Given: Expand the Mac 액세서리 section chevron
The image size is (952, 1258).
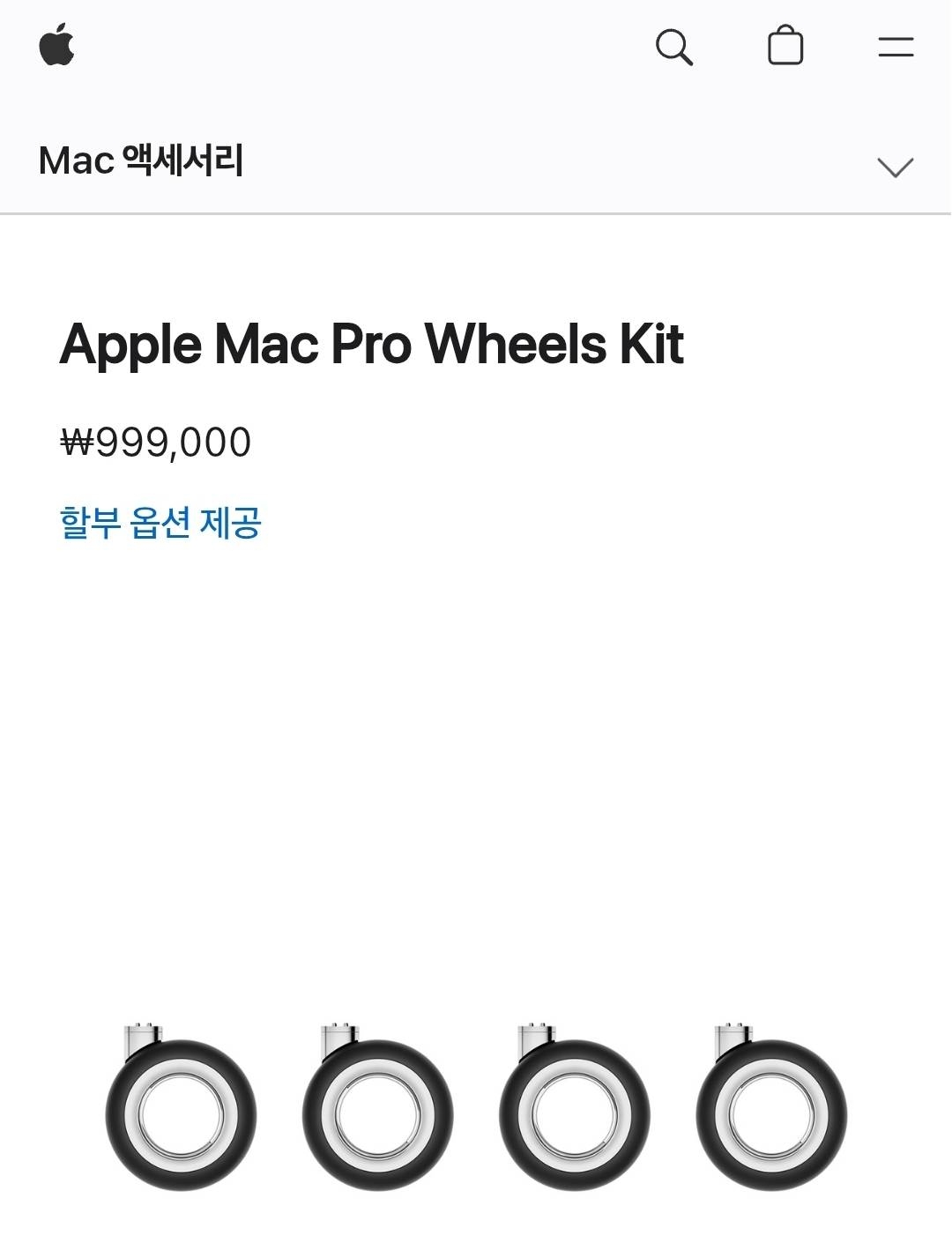Looking at the screenshot, I should pyautogui.click(x=895, y=167).
